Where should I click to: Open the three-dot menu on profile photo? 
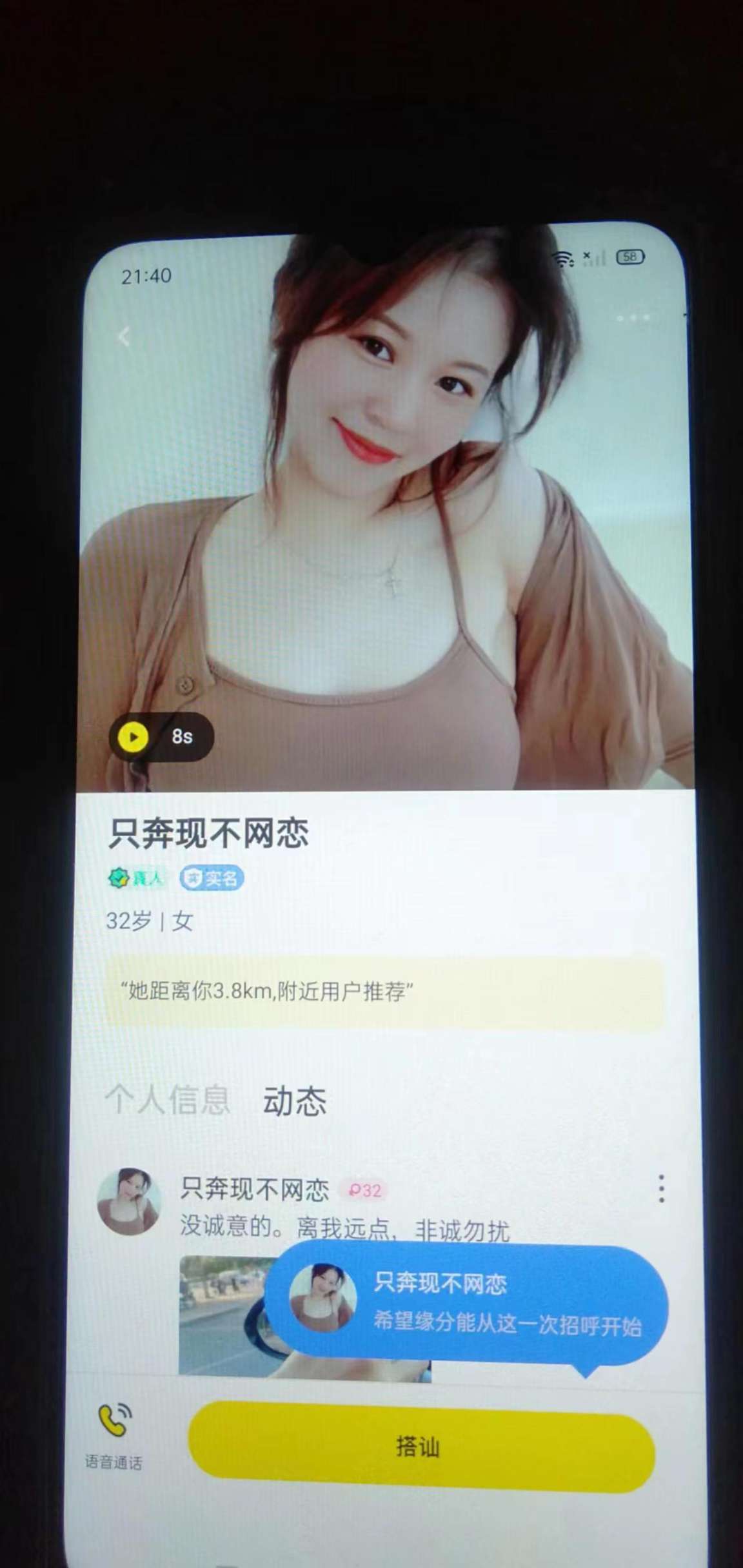(633, 318)
